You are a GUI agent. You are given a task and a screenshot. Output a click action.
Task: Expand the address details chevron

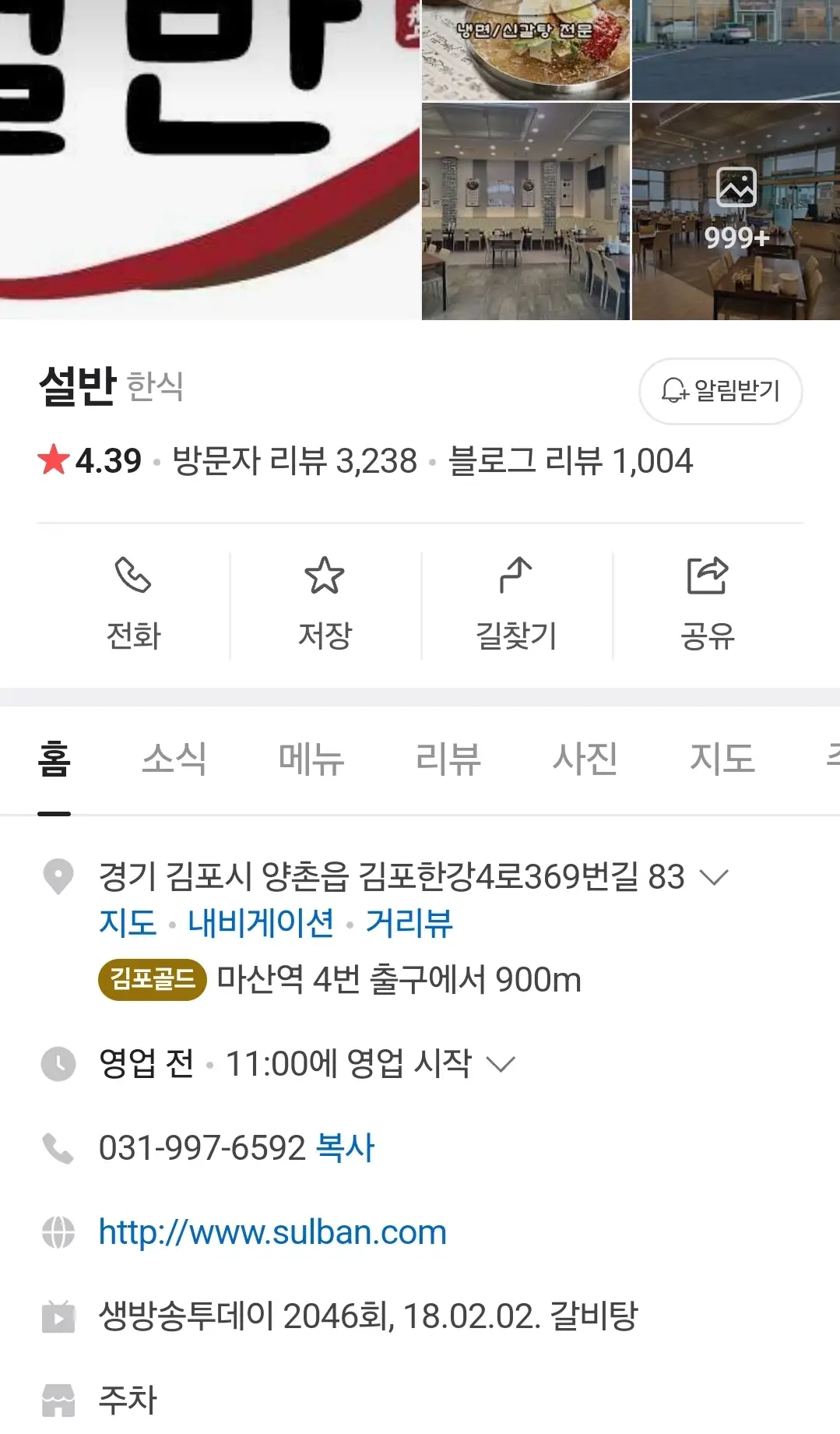[714, 877]
